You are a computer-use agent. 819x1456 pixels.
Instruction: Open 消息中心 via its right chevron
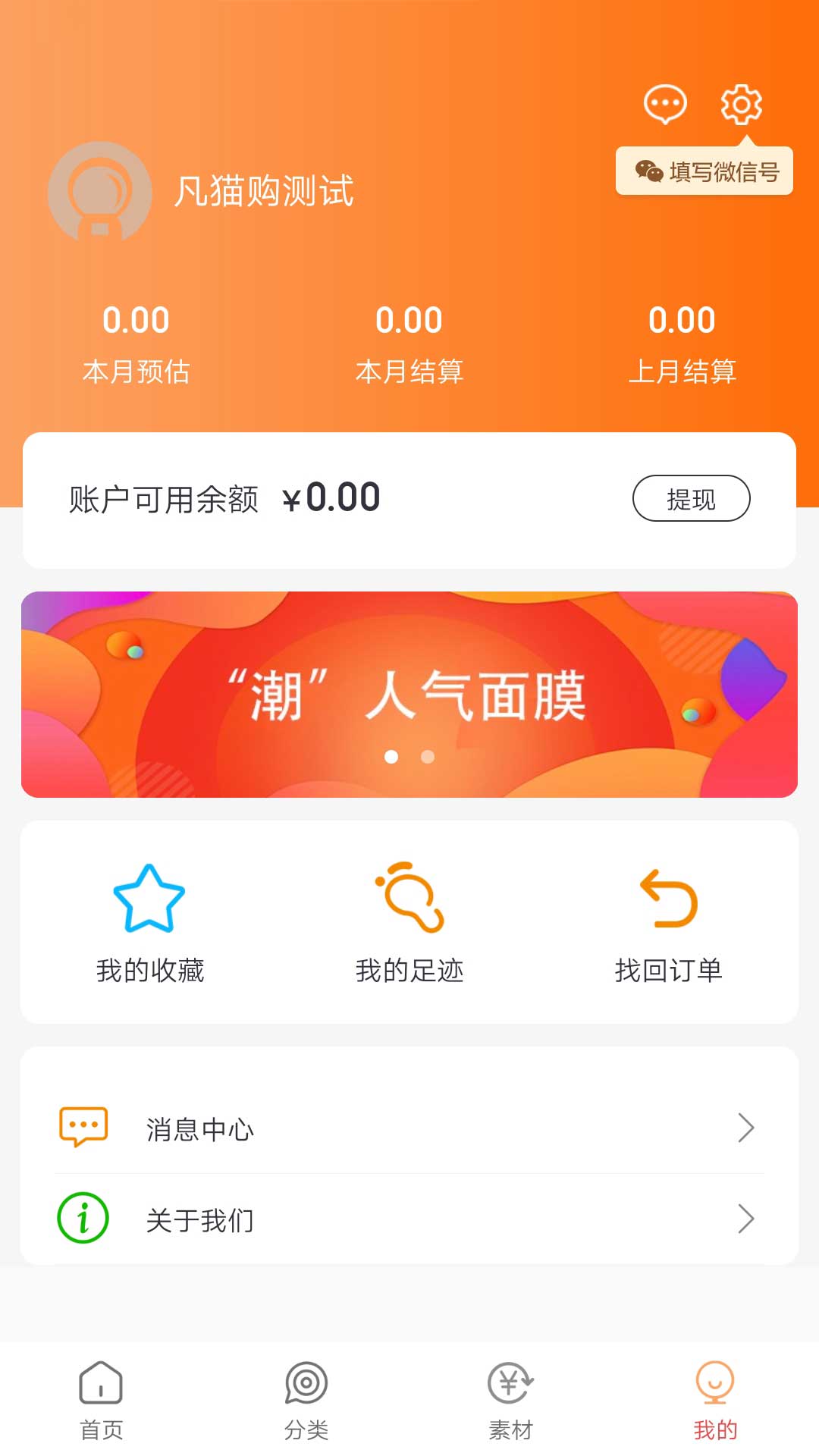[747, 1128]
